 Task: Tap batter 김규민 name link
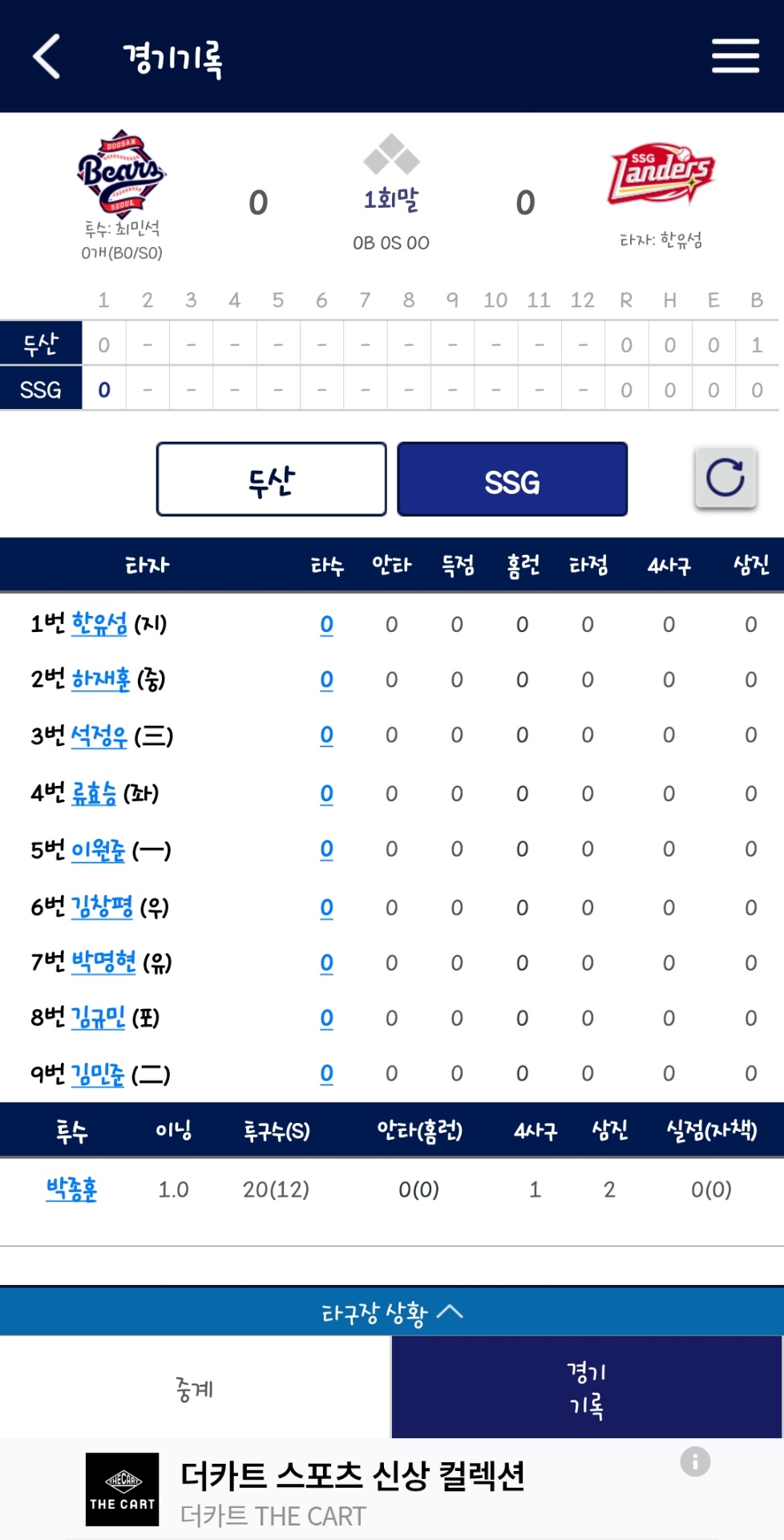[x=99, y=1017]
